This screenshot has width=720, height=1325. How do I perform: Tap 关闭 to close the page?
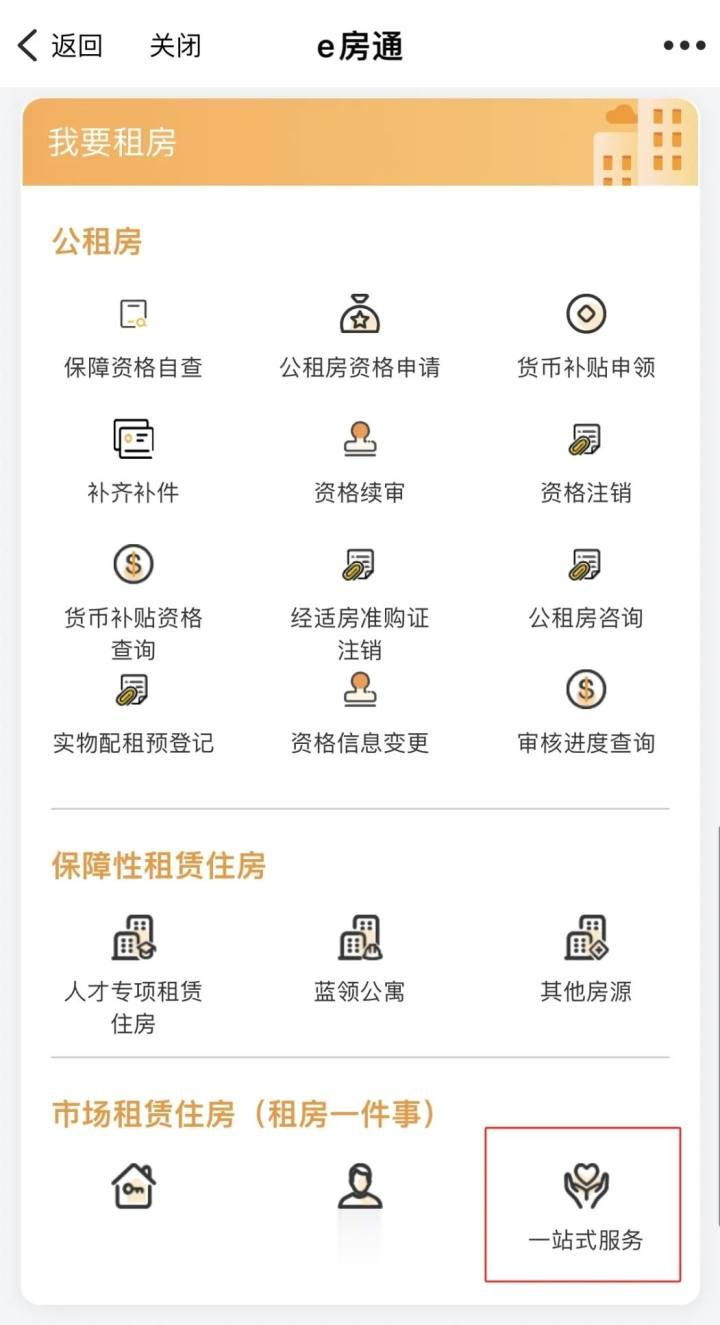tap(175, 46)
